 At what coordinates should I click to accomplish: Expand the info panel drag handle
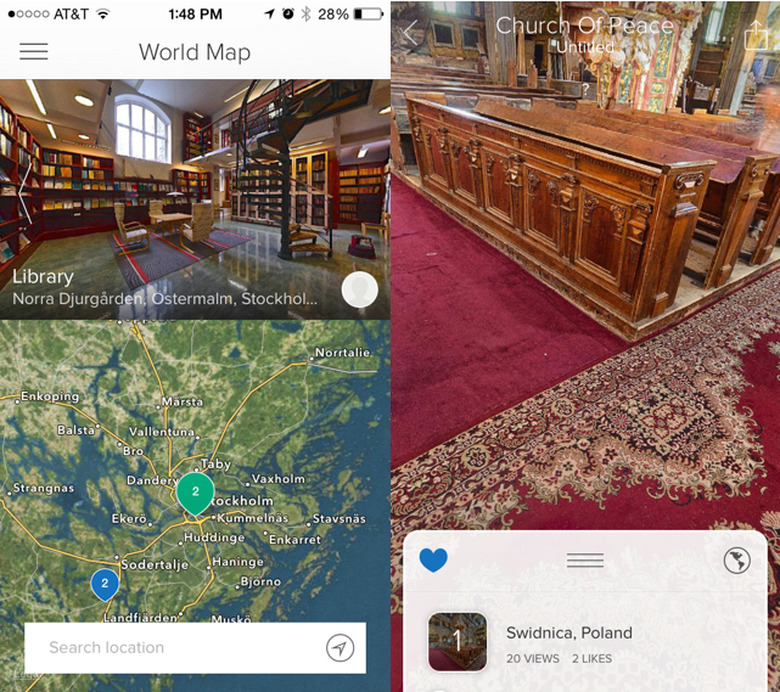[585, 560]
